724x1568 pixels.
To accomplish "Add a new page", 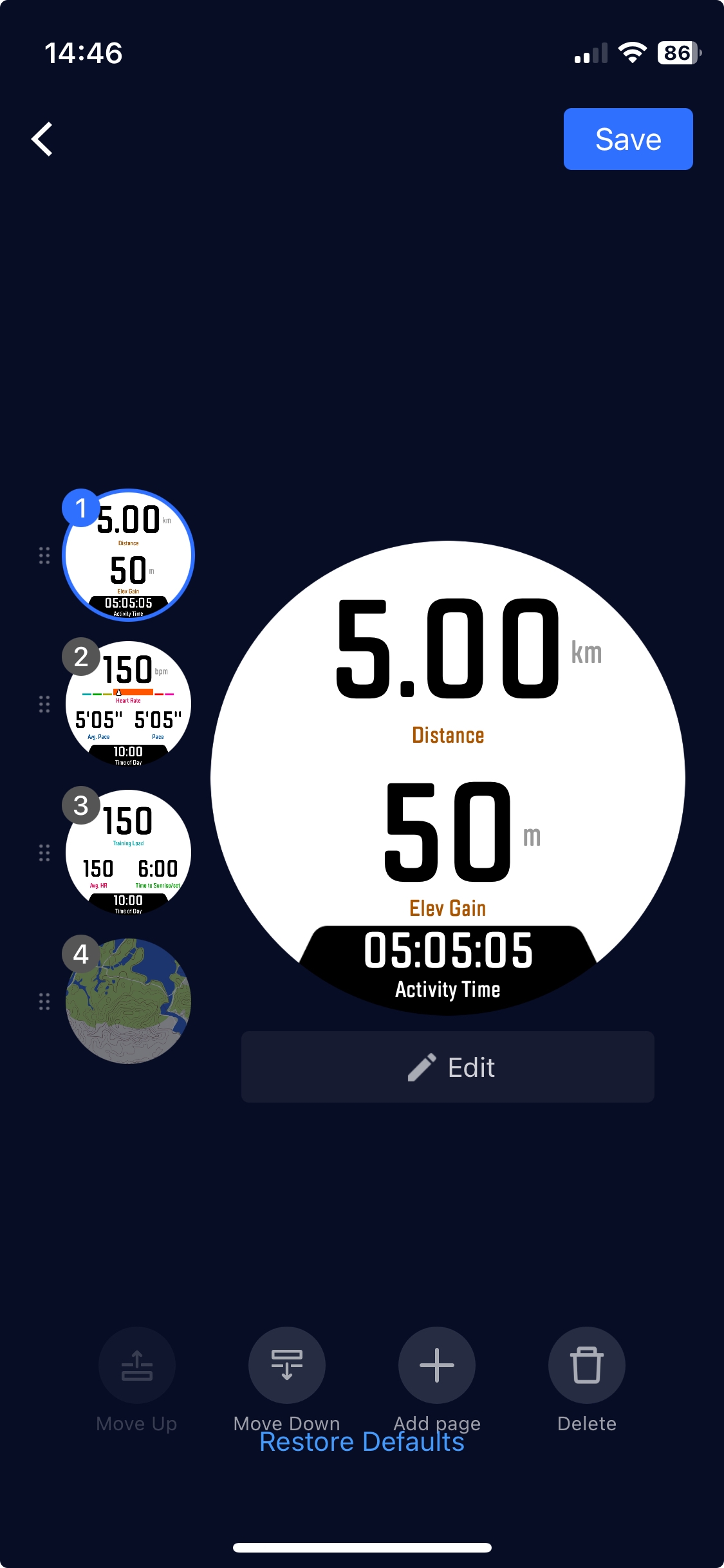I will click(437, 1365).
